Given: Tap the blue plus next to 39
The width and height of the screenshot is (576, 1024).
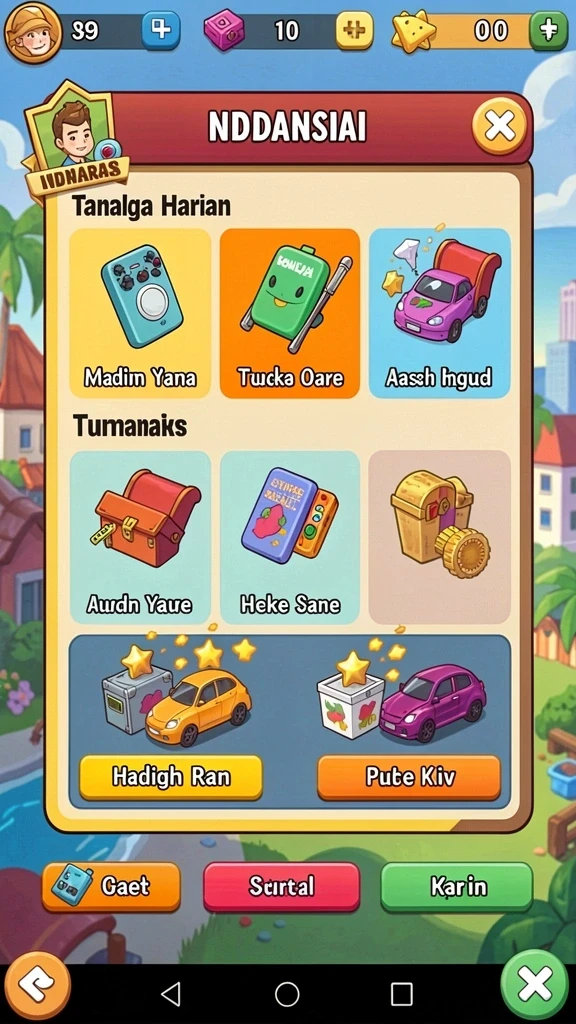Looking at the screenshot, I should click(x=161, y=30).
